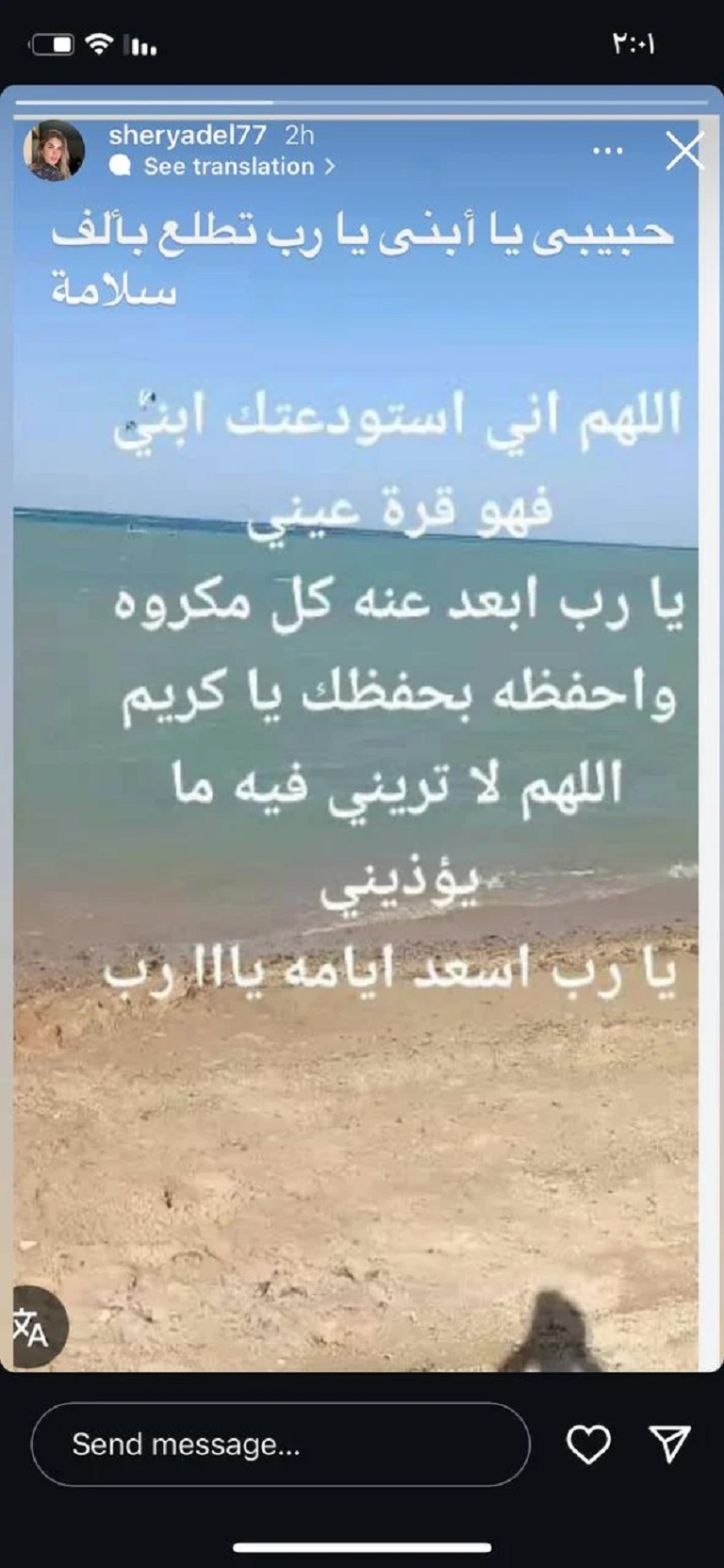This screenshot has height=1568, width=724.
Task: Tap See translation link
Action: point(222,166)
